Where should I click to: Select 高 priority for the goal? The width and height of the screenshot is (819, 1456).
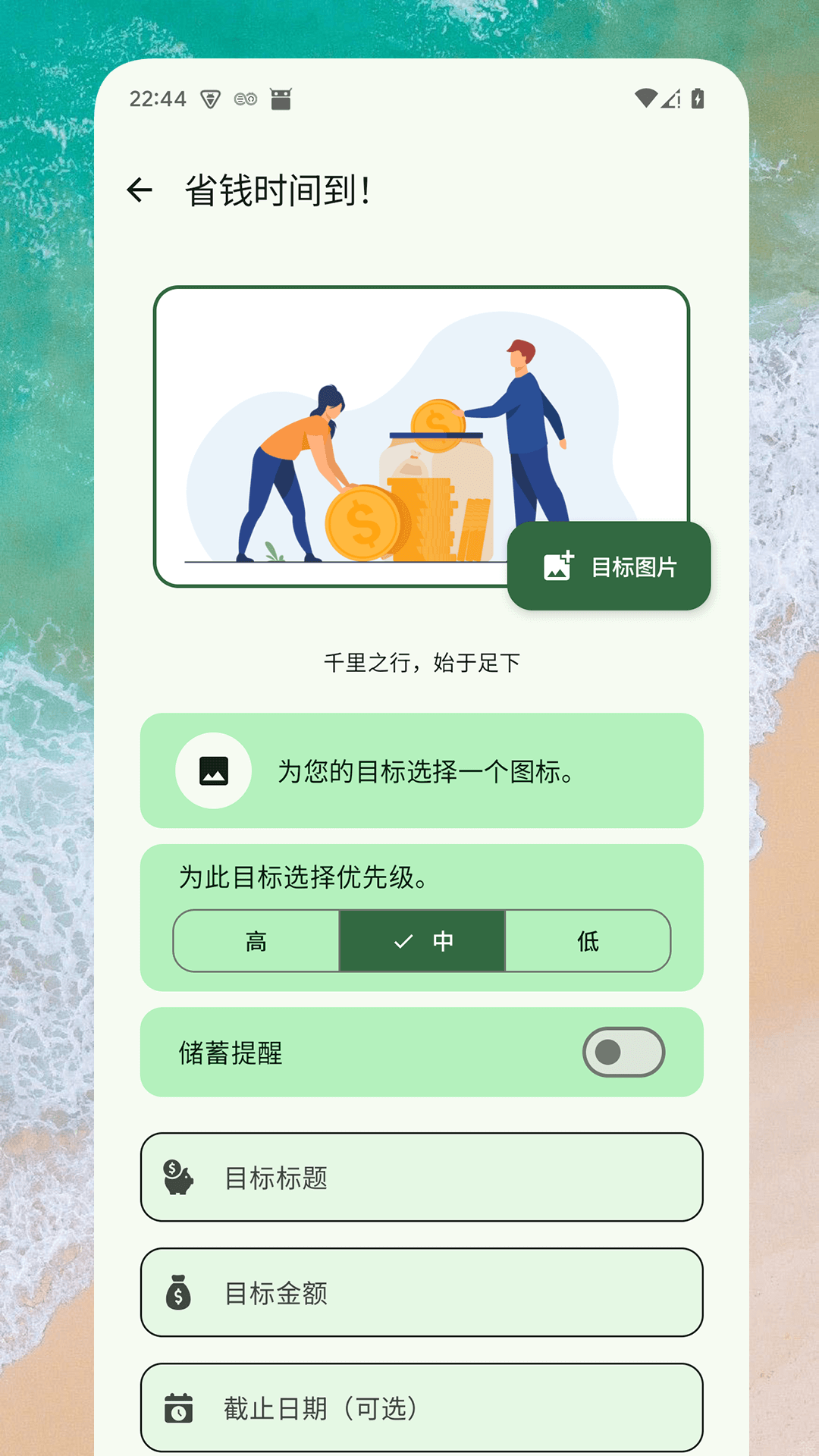(256, 941)
